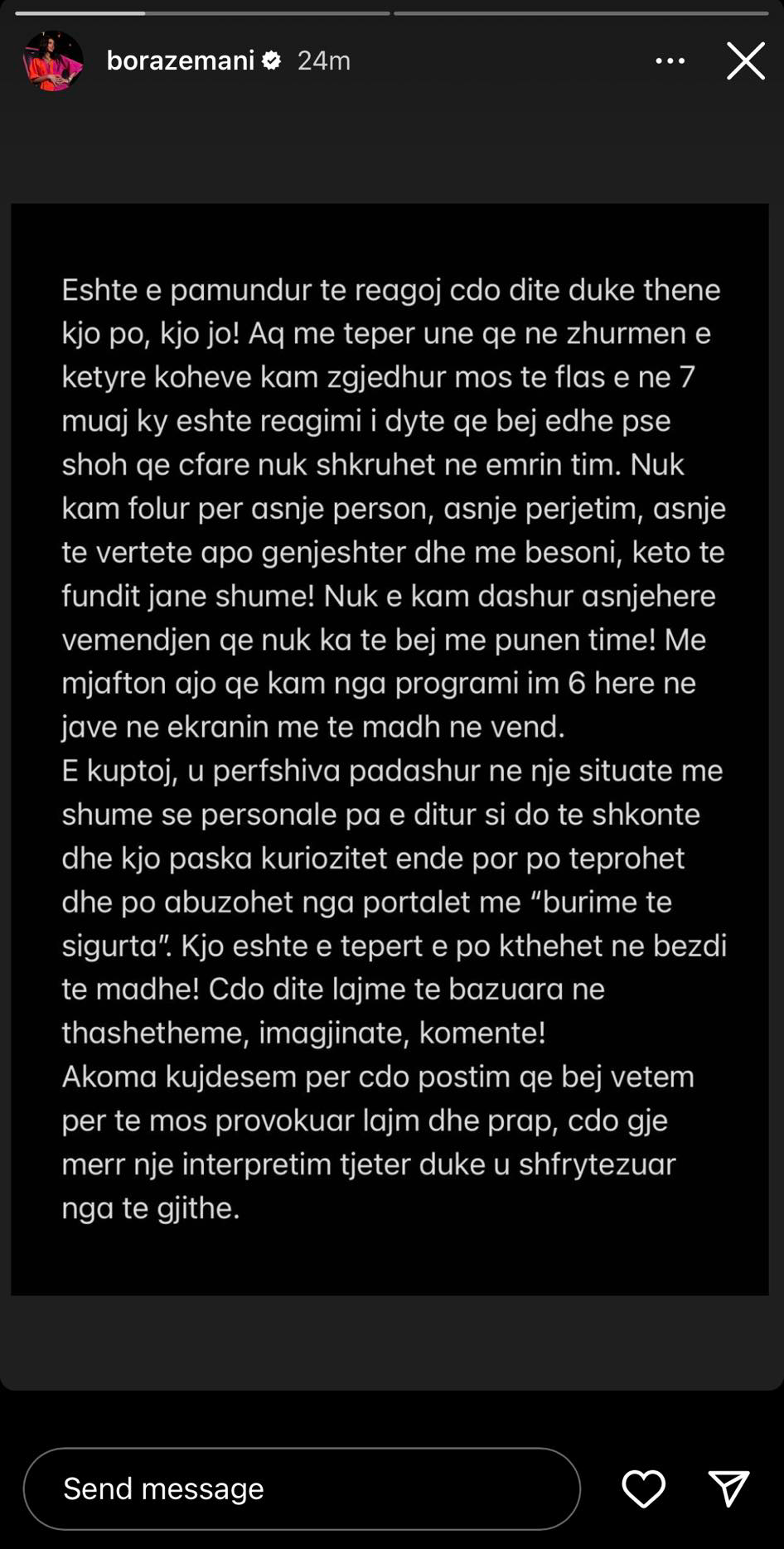Focus the Send message field

click(302, 1488)
